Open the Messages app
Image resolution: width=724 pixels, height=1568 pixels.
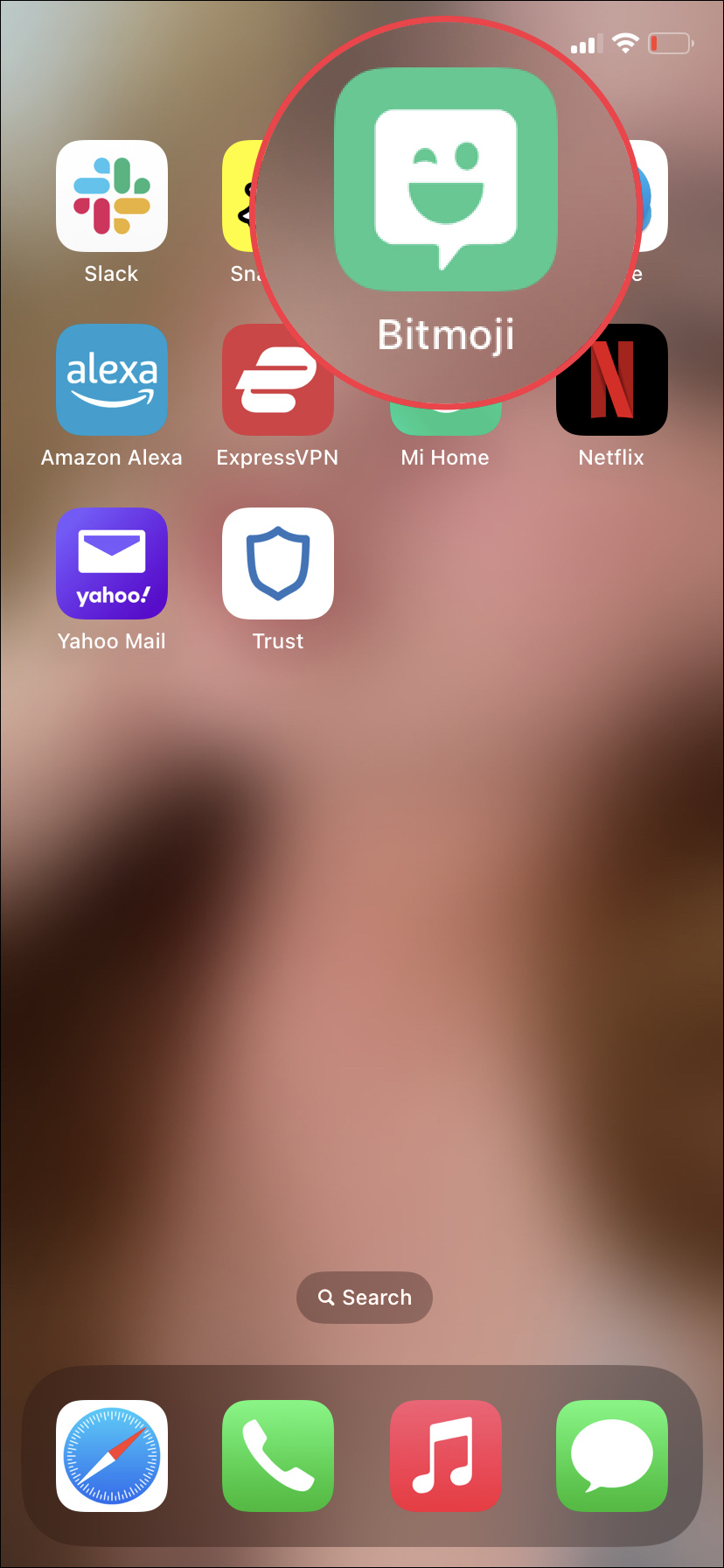point(612,1456)
